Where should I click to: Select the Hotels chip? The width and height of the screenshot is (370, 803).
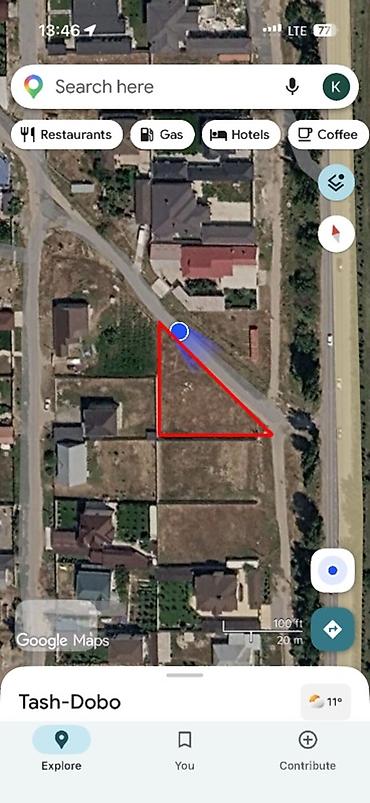click(x=241, y=135)
